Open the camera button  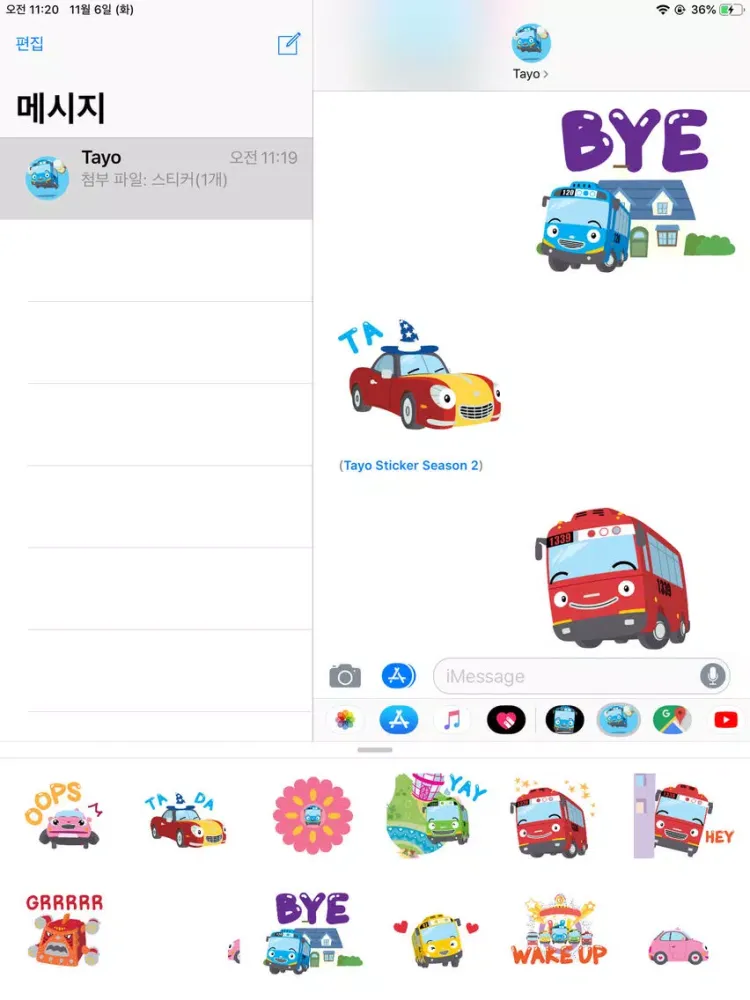pos(345,676)
